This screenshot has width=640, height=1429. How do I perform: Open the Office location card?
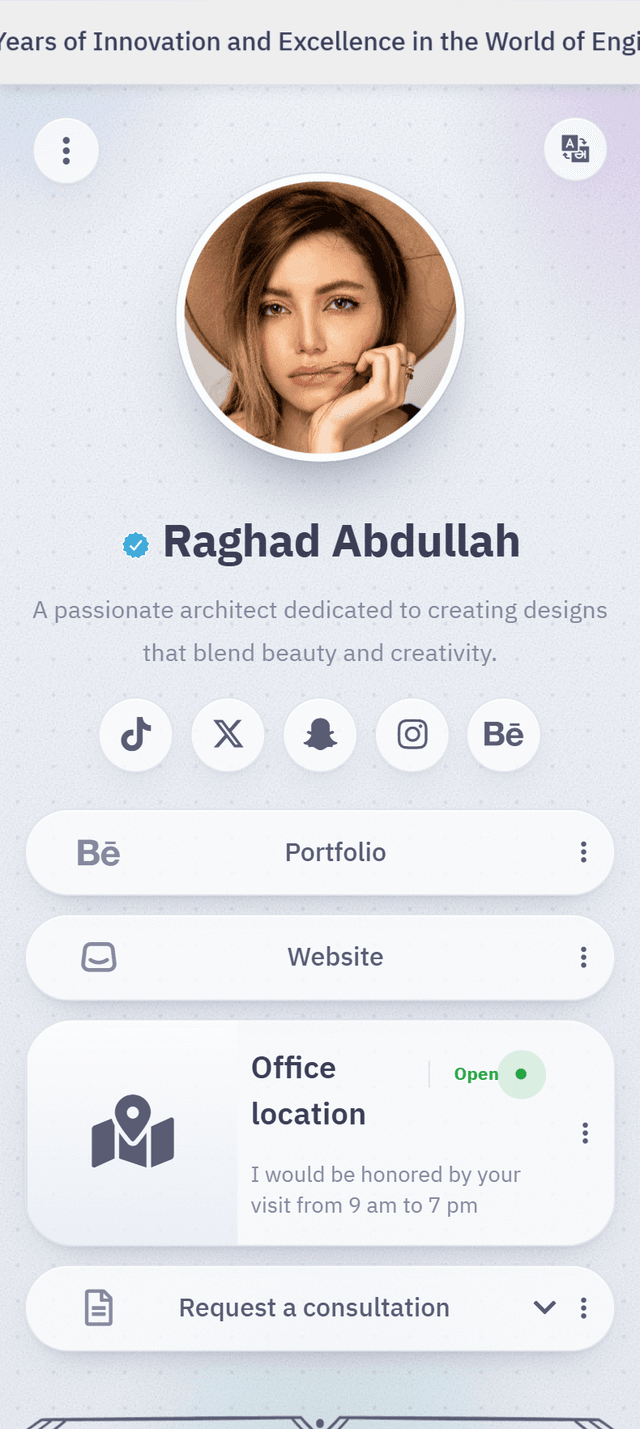coord(320,1133)
